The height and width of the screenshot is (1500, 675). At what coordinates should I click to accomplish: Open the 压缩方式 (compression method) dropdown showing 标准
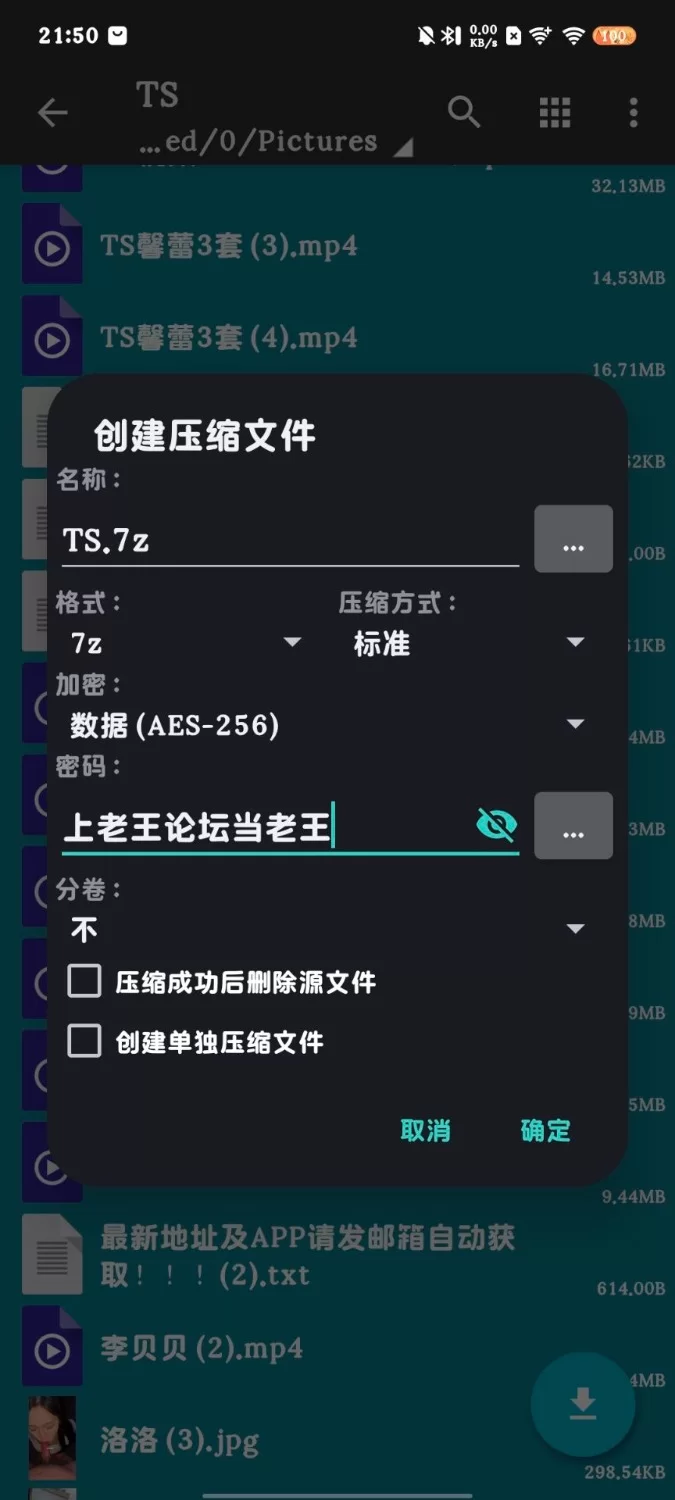466,643
